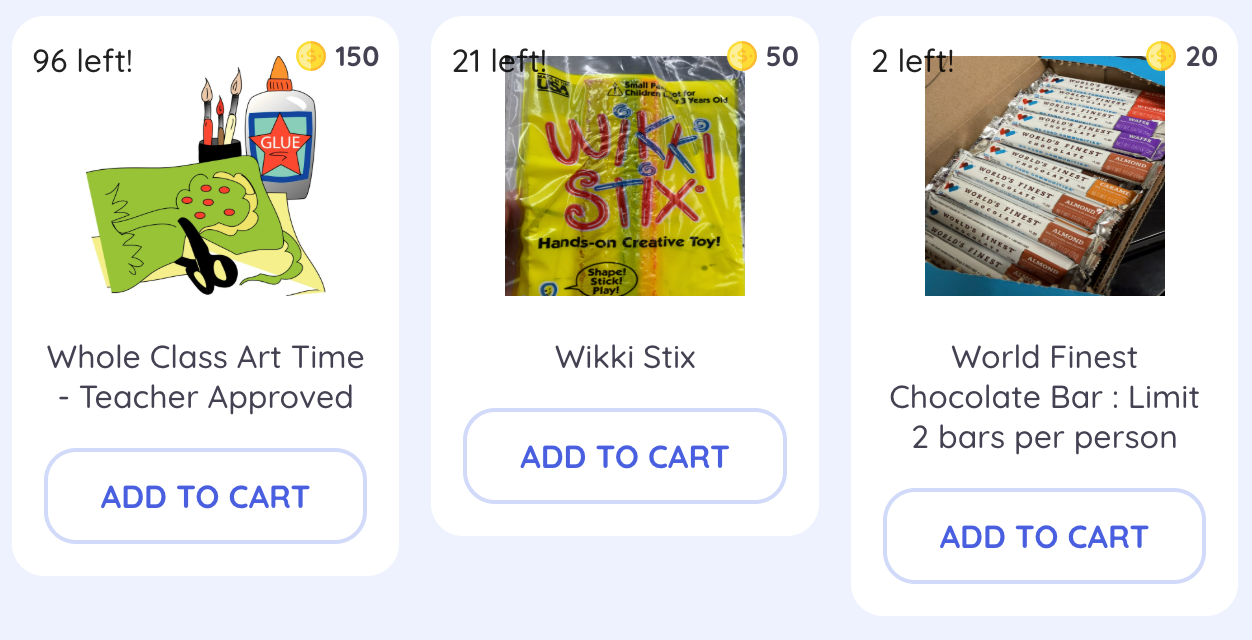This screenshot has height=640, width=1252.
Task: Add Whole Class Art Time to cart
Action: [x=205, y=496]
